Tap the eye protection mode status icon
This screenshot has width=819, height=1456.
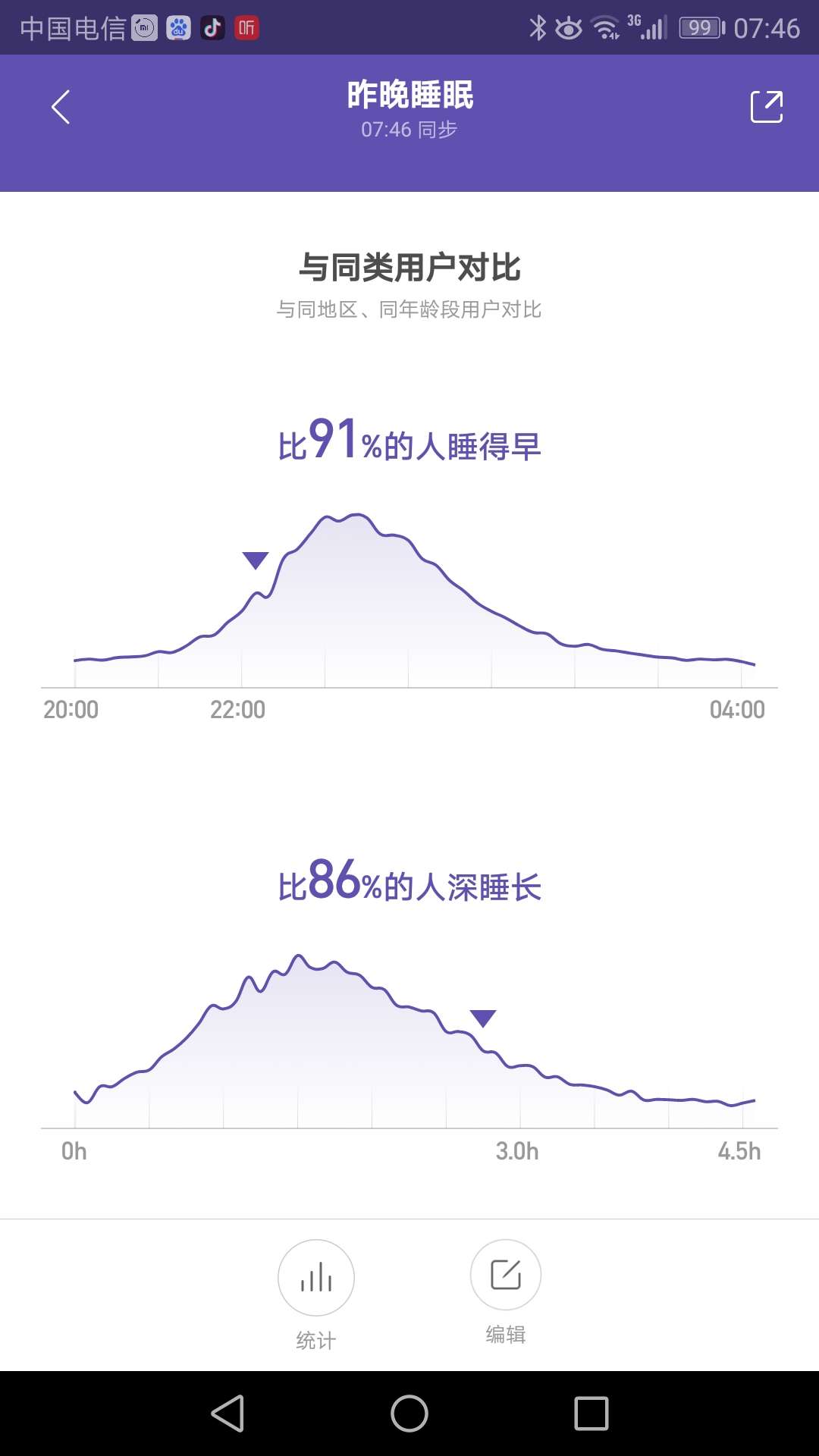(569, 27)
